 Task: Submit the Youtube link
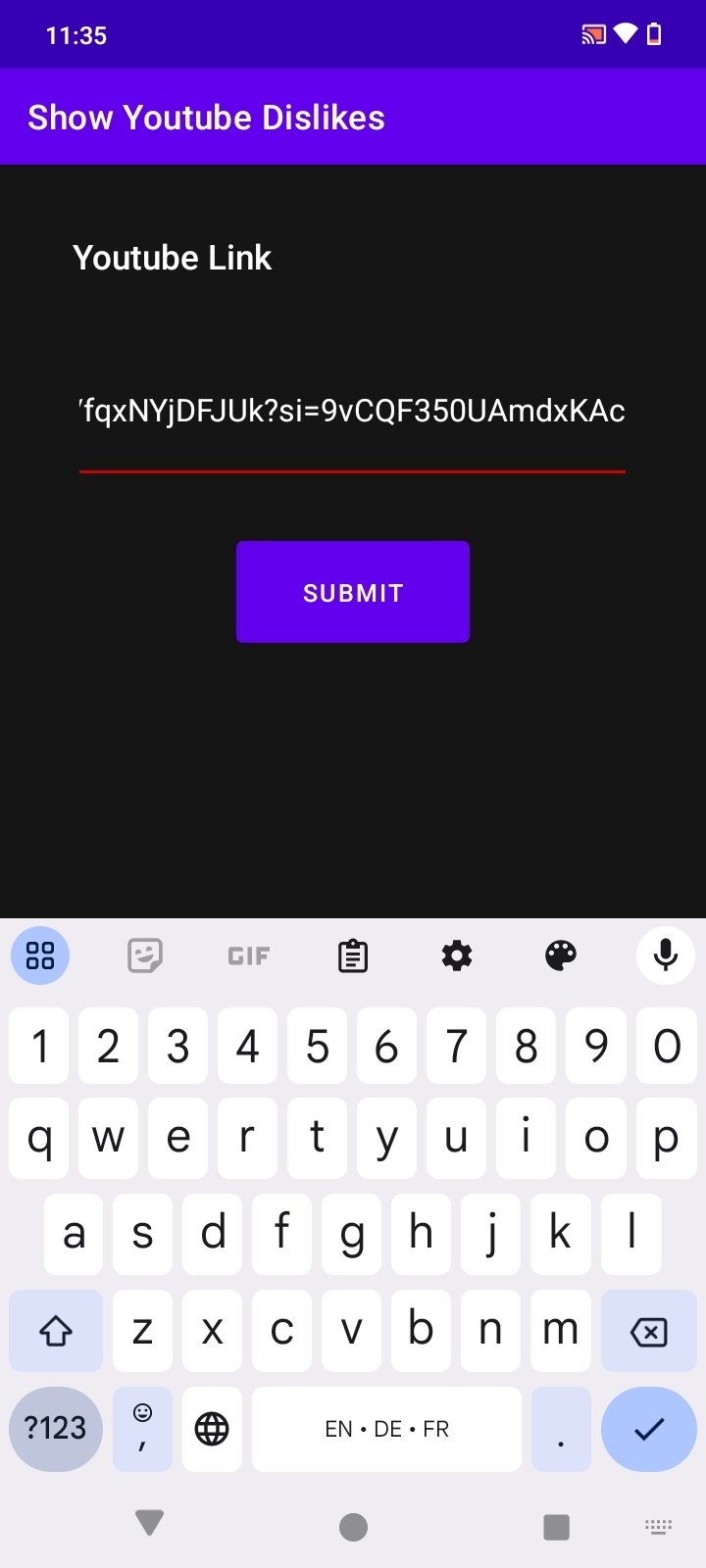[353, 592]
